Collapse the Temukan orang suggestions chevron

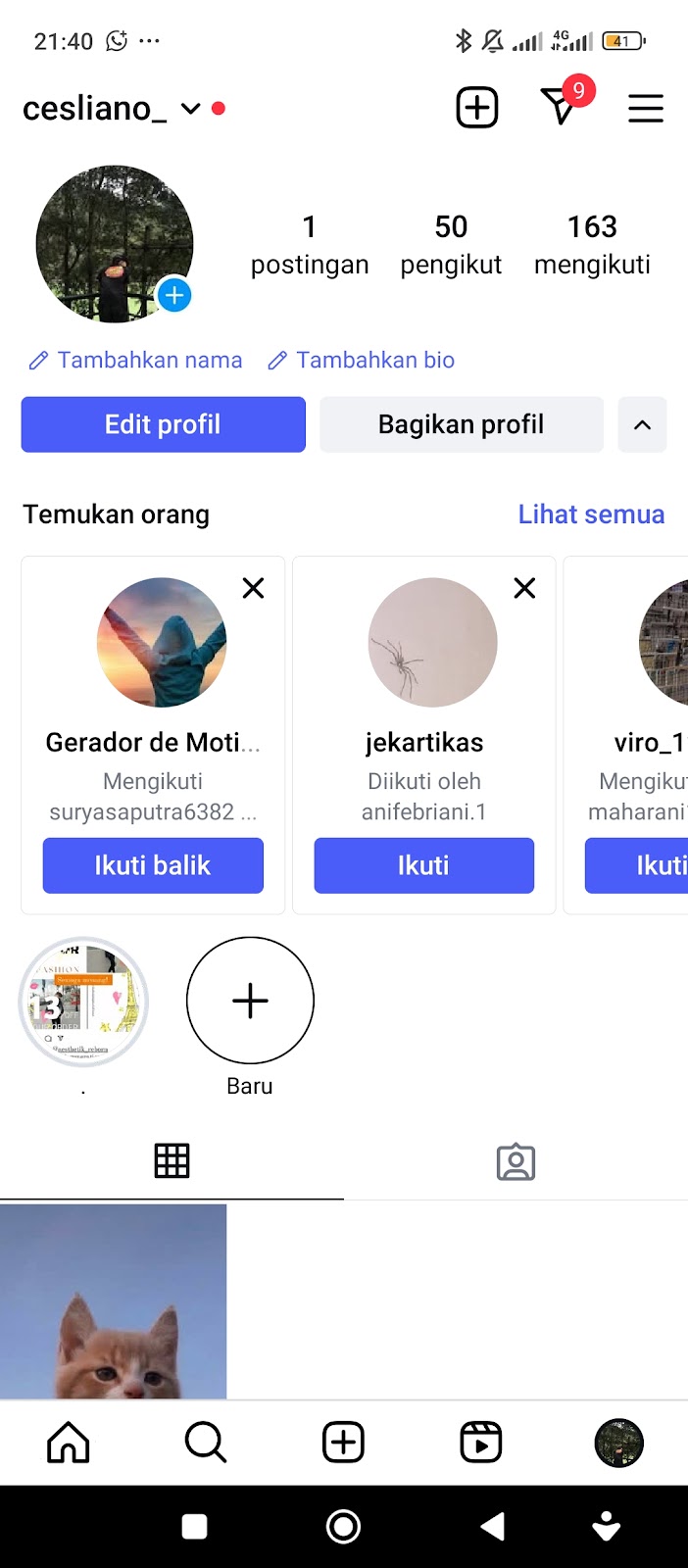[642, 424]
